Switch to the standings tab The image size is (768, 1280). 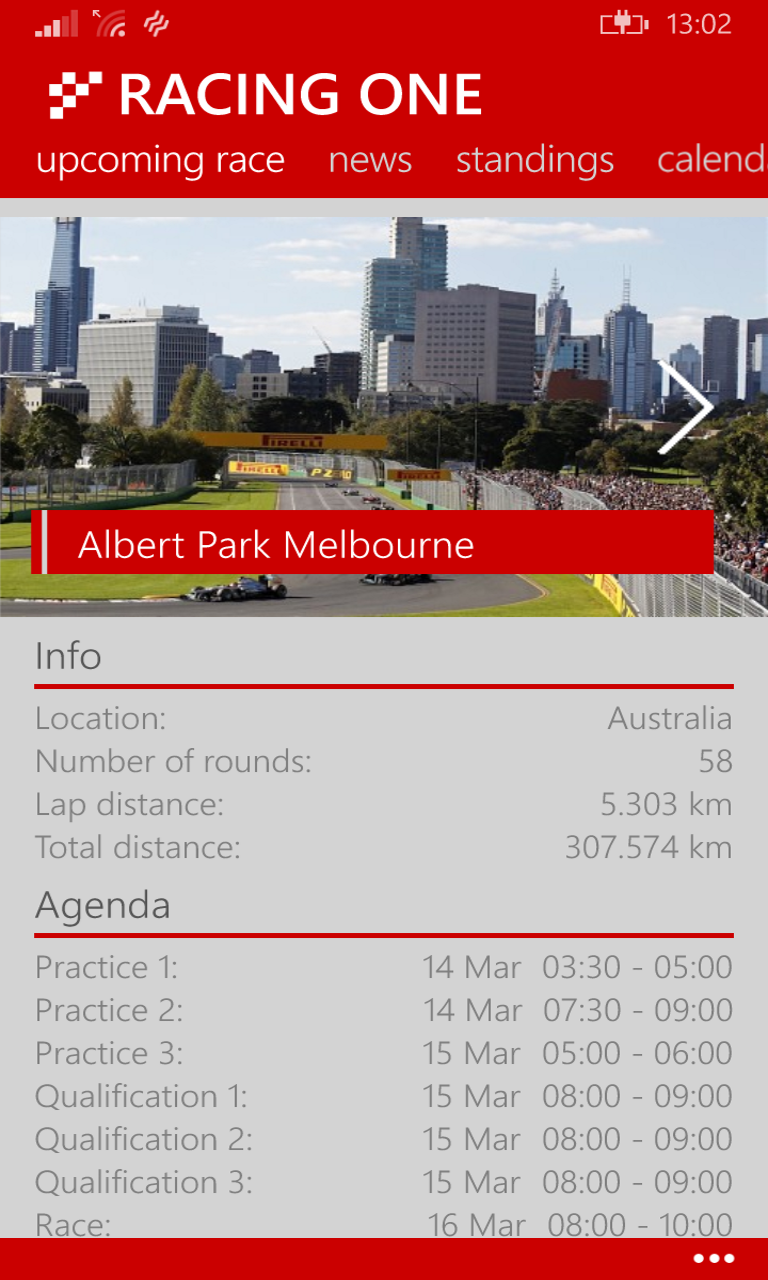[x=535, y=160]
